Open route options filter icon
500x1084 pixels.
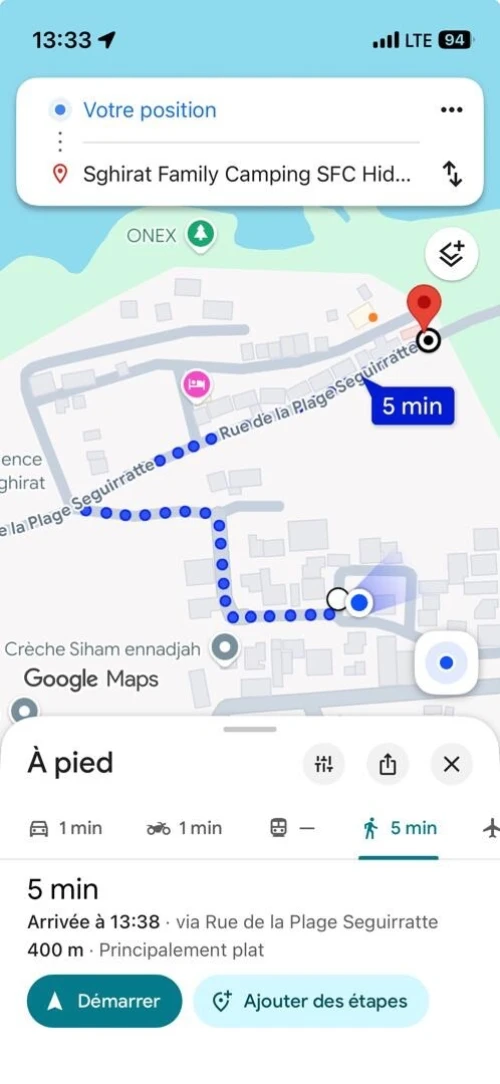point(324,764)
